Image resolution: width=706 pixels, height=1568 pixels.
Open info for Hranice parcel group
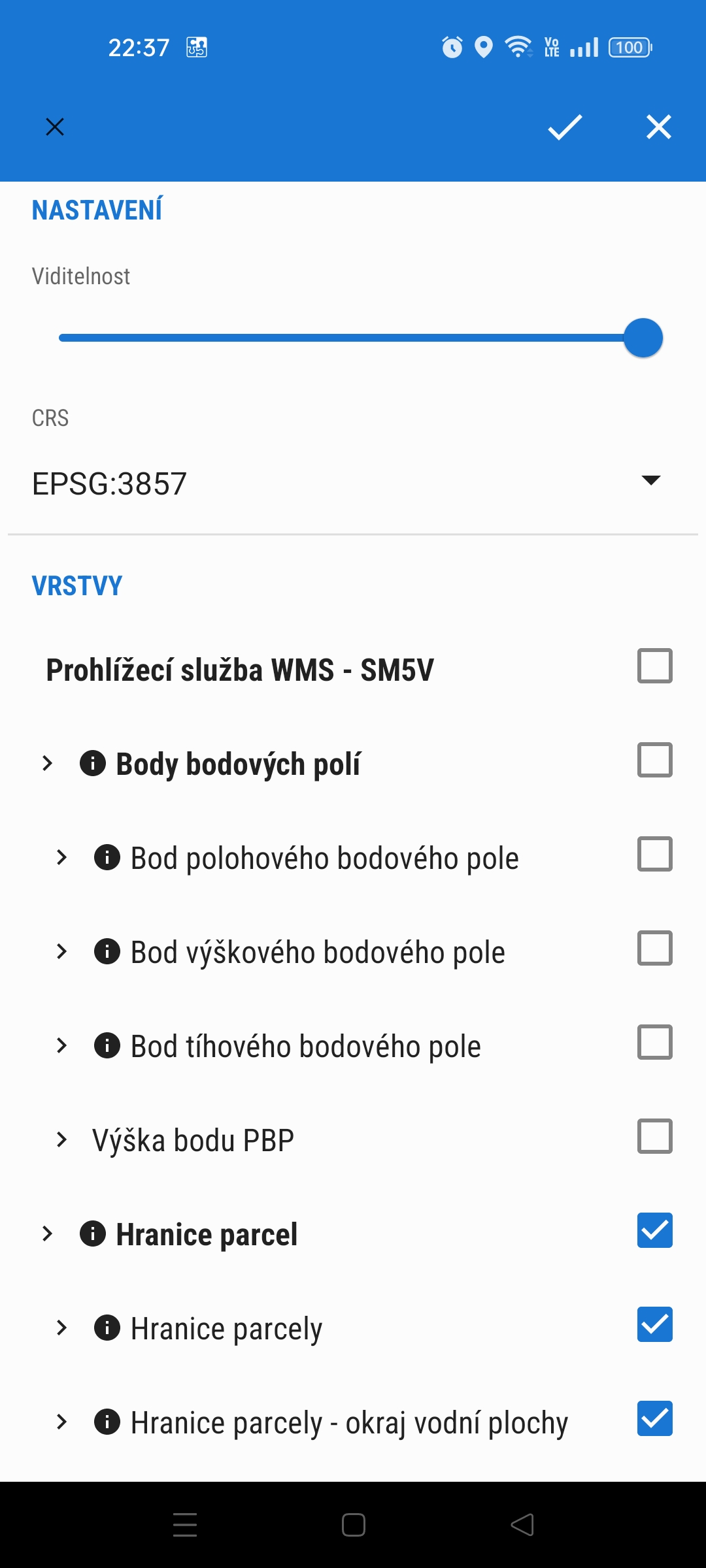[x=93, y=1233]
